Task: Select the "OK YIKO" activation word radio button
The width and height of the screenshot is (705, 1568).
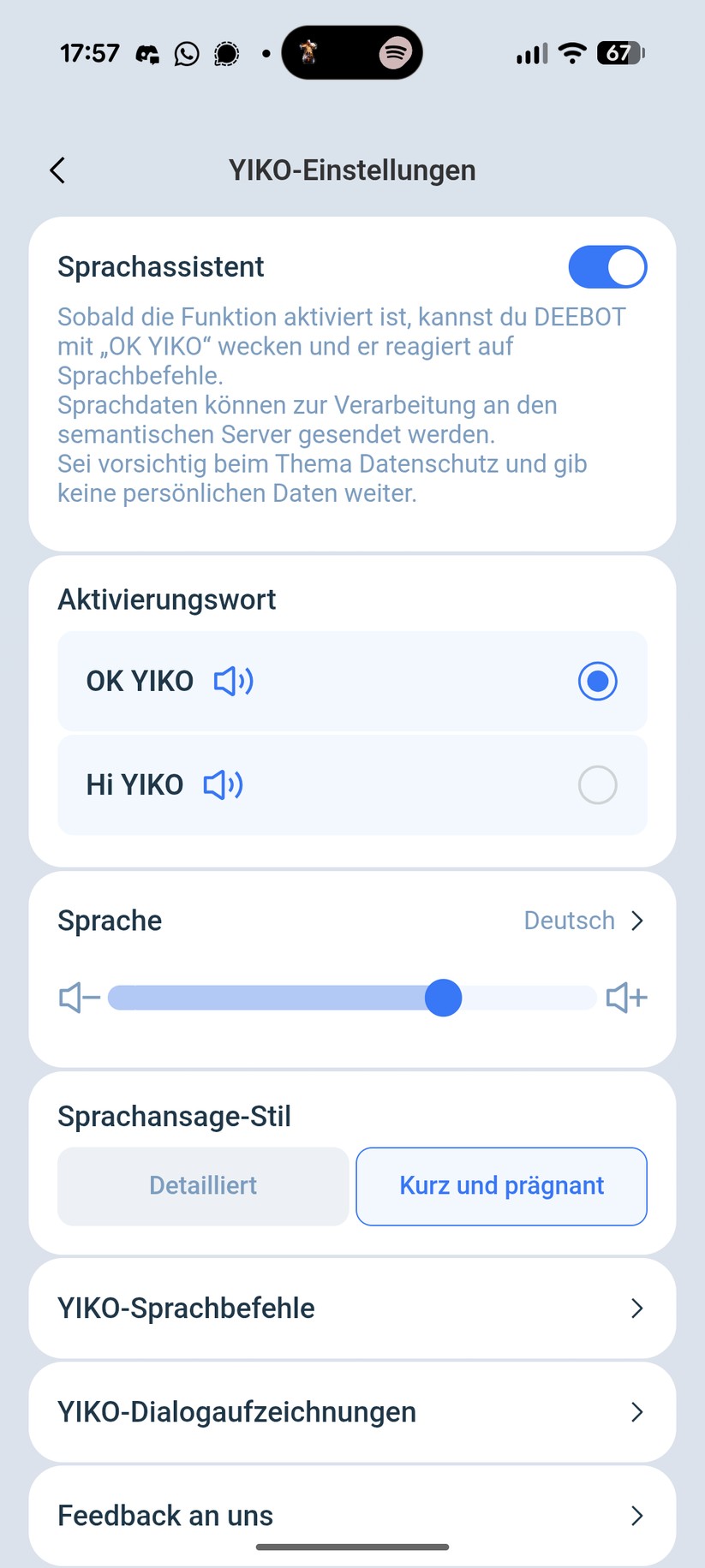Action: [597, 682]
